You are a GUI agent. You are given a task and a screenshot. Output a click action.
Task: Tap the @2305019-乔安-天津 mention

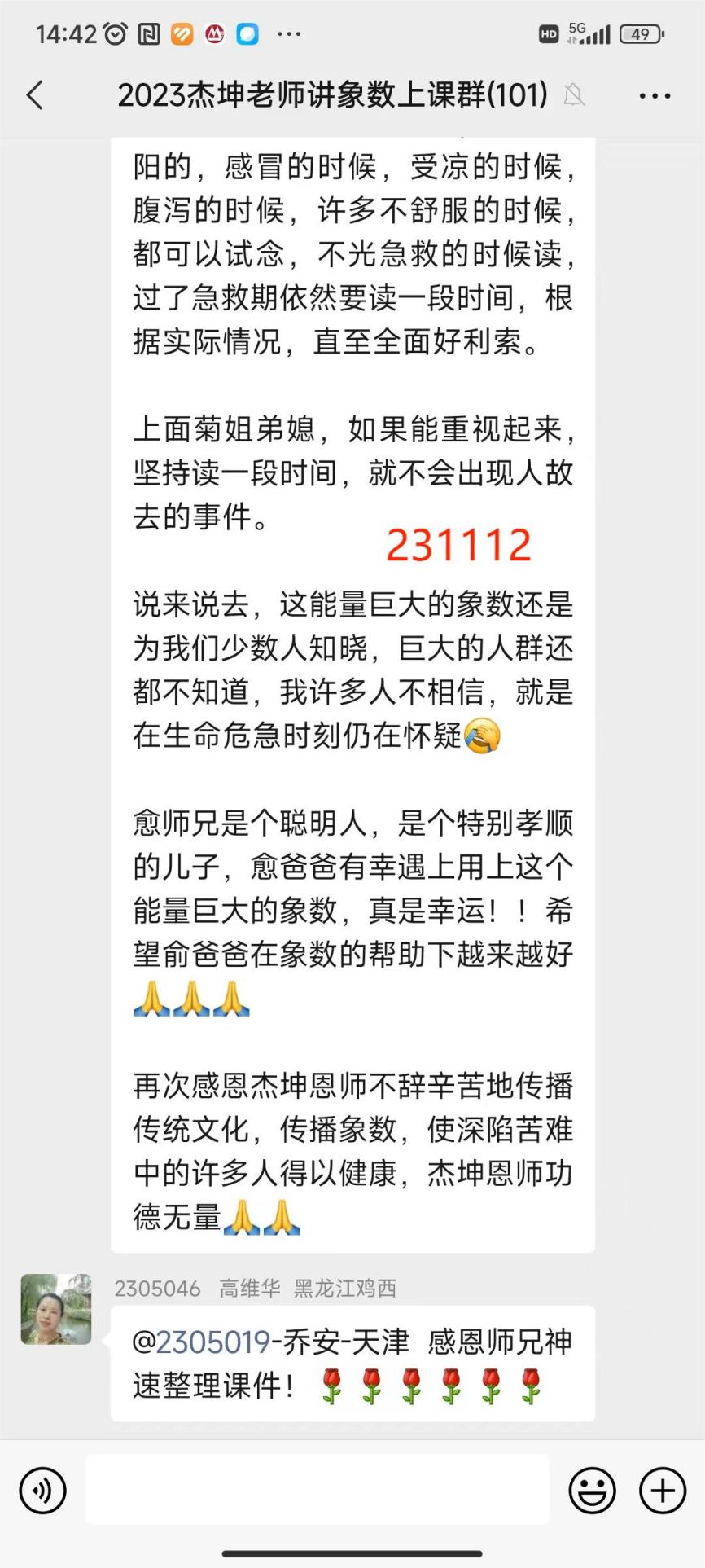pos(270,1342)
